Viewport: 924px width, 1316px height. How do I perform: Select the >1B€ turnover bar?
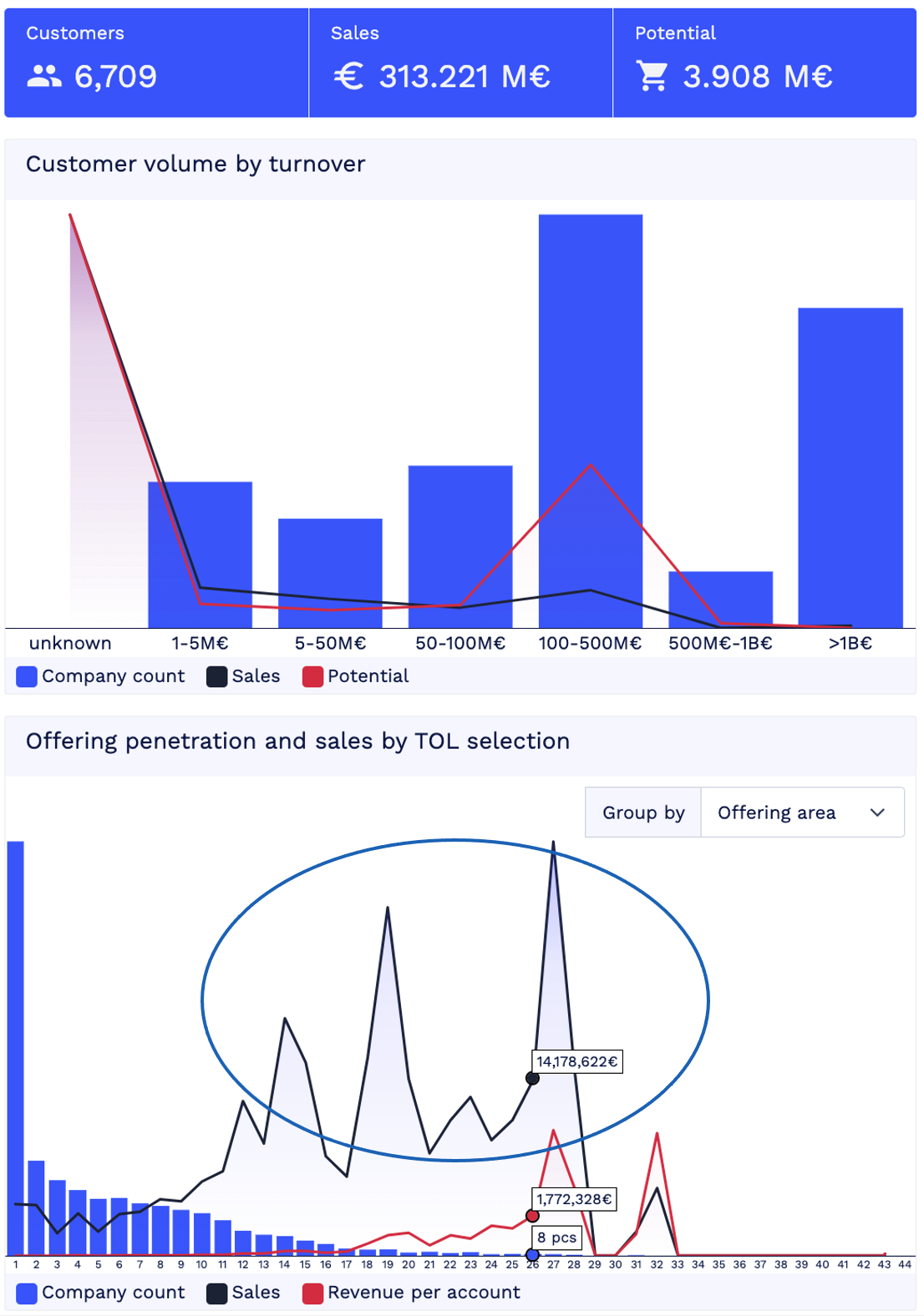click(850, 468)
